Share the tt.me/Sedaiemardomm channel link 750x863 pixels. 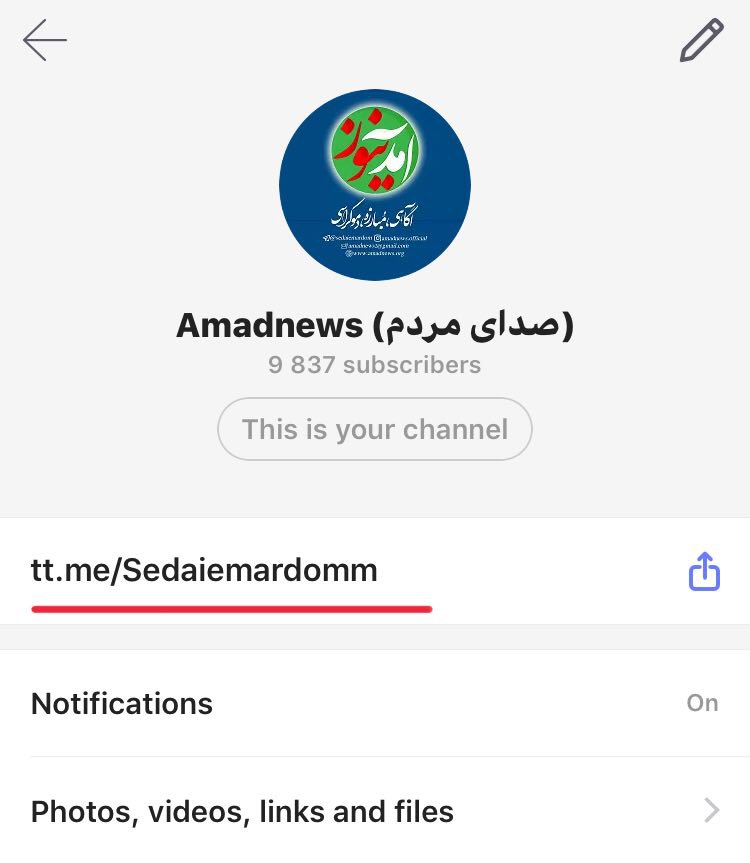tap(704, 571)
